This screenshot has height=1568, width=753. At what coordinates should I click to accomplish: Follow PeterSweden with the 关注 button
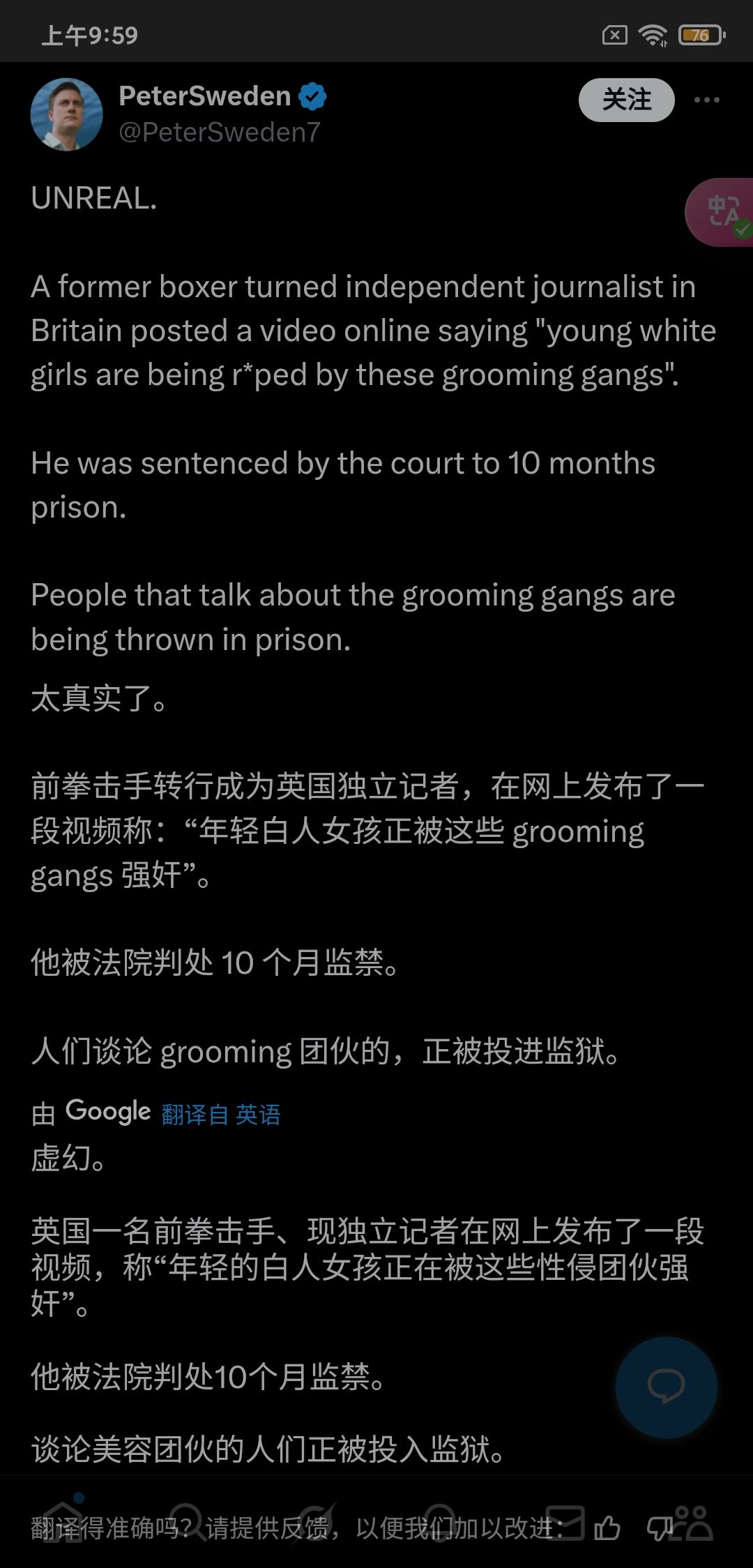pos(626,100)
